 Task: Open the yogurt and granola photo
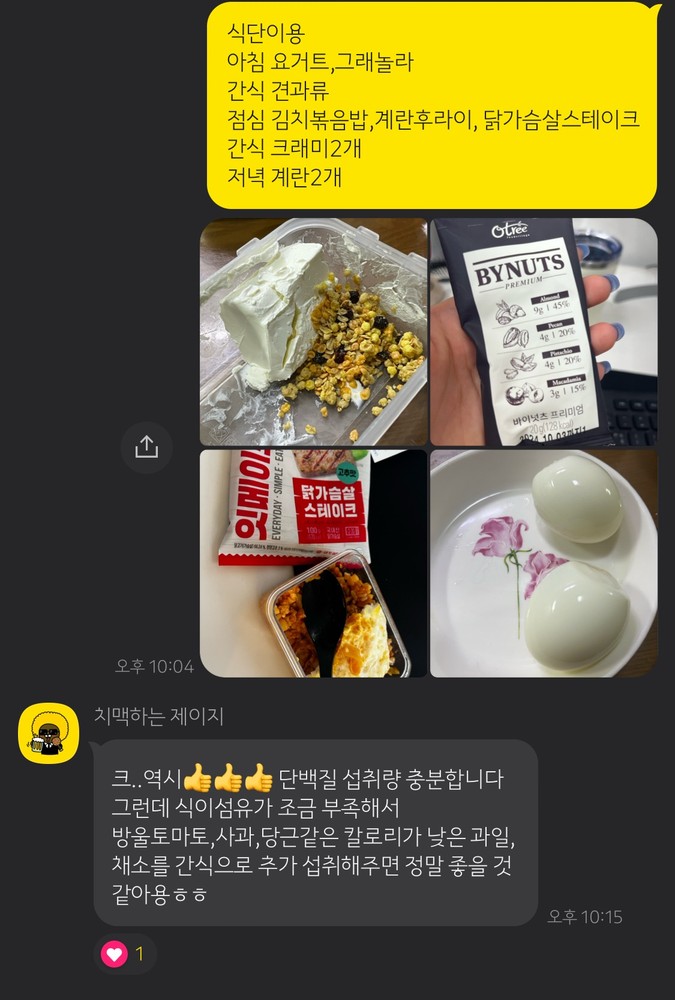coord(313,332)
